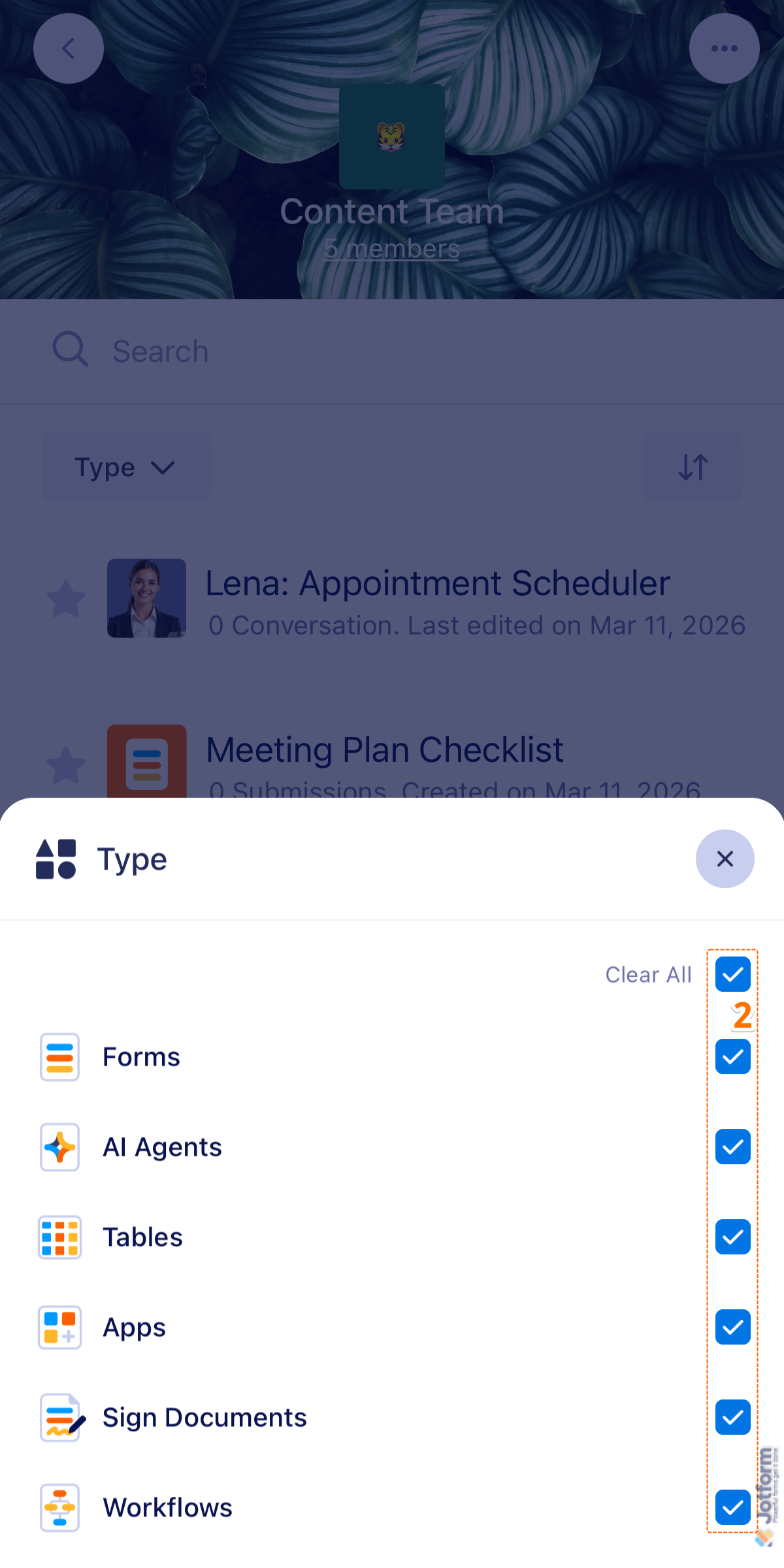The height and width of the screenshot is (1568, 784).
Task: Uncheck the select-all checkbox at top
Action: [732, 974]
